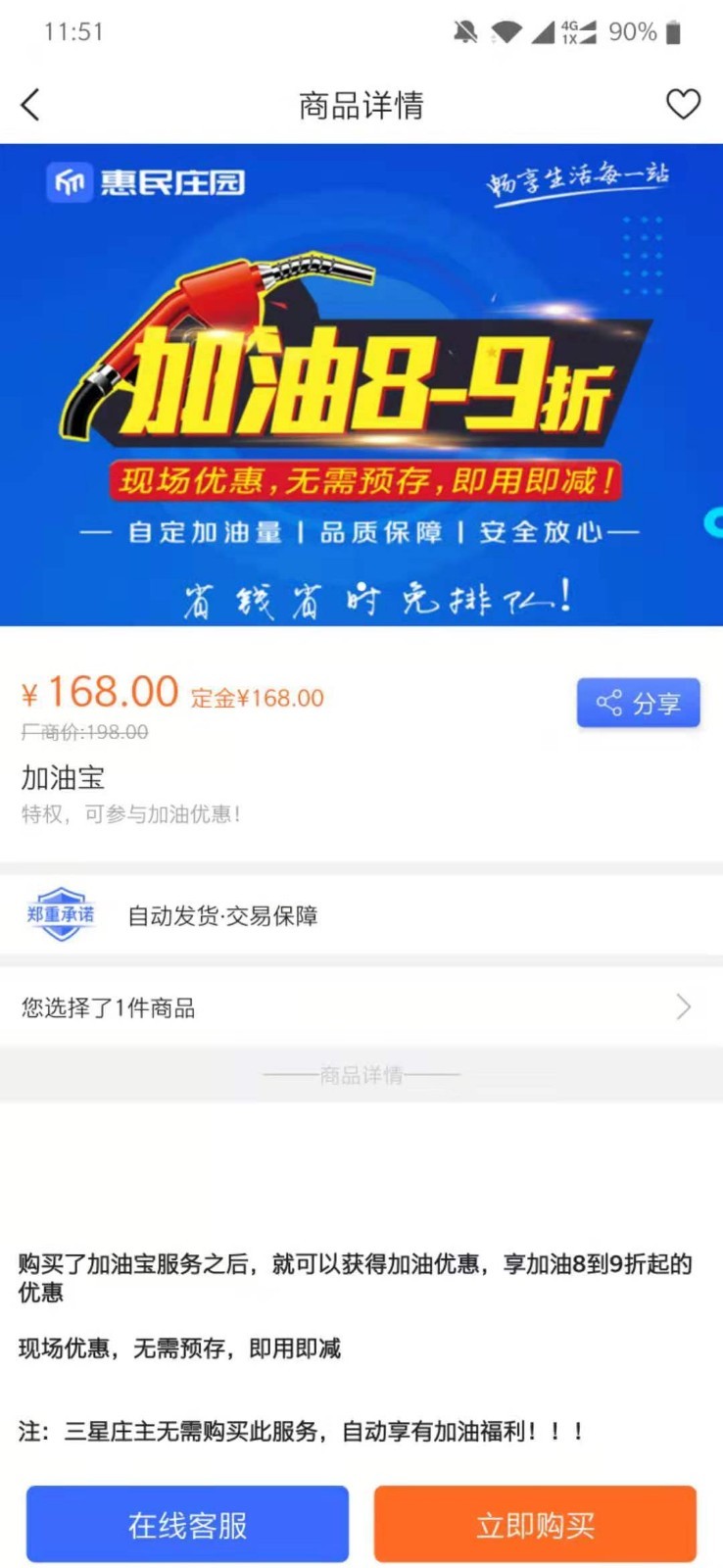
Task: Go back from the product details page
Action: point(31,104)
